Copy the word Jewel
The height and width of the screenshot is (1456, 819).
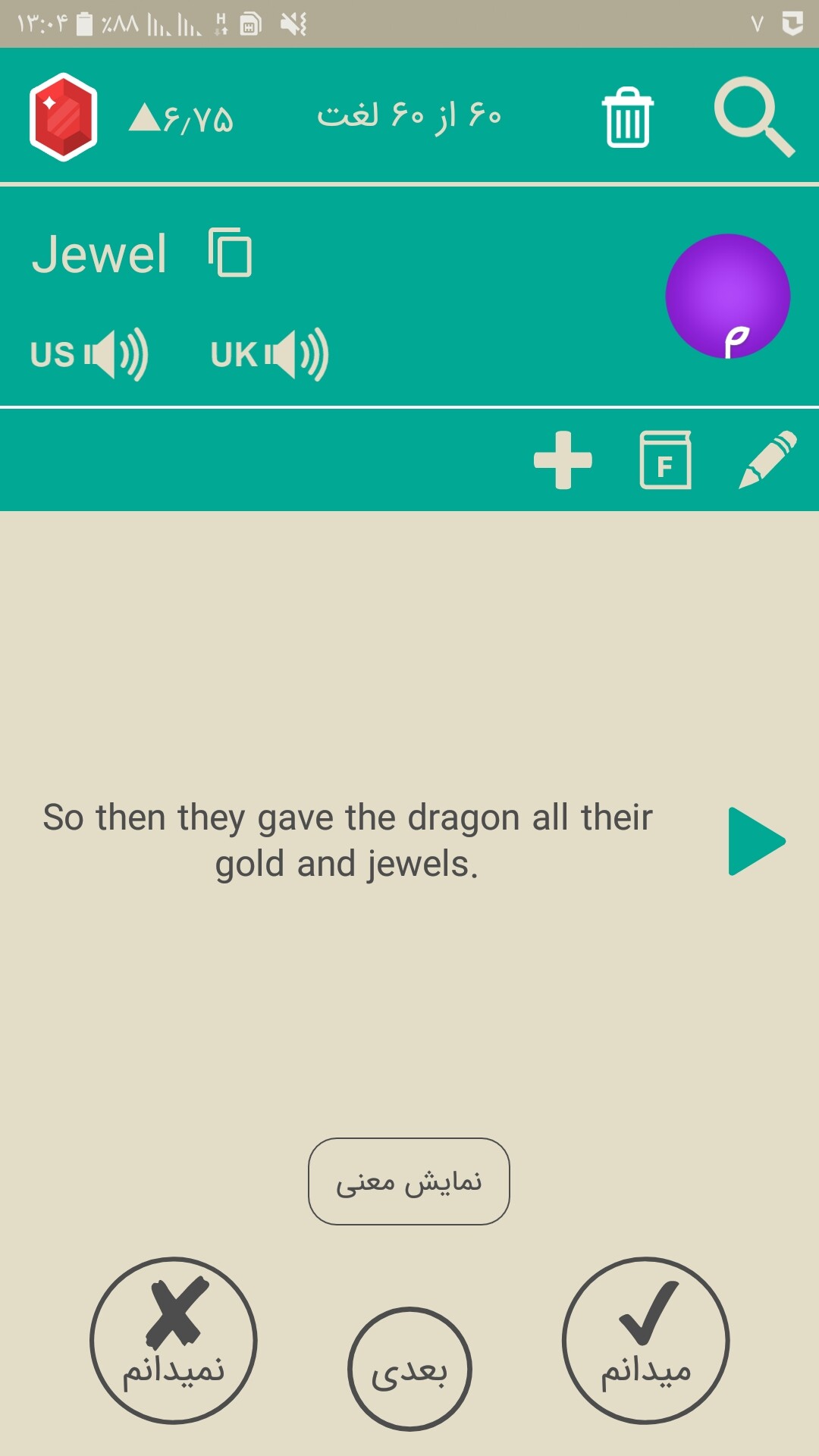pyautogui.click(x=231, y=253)
